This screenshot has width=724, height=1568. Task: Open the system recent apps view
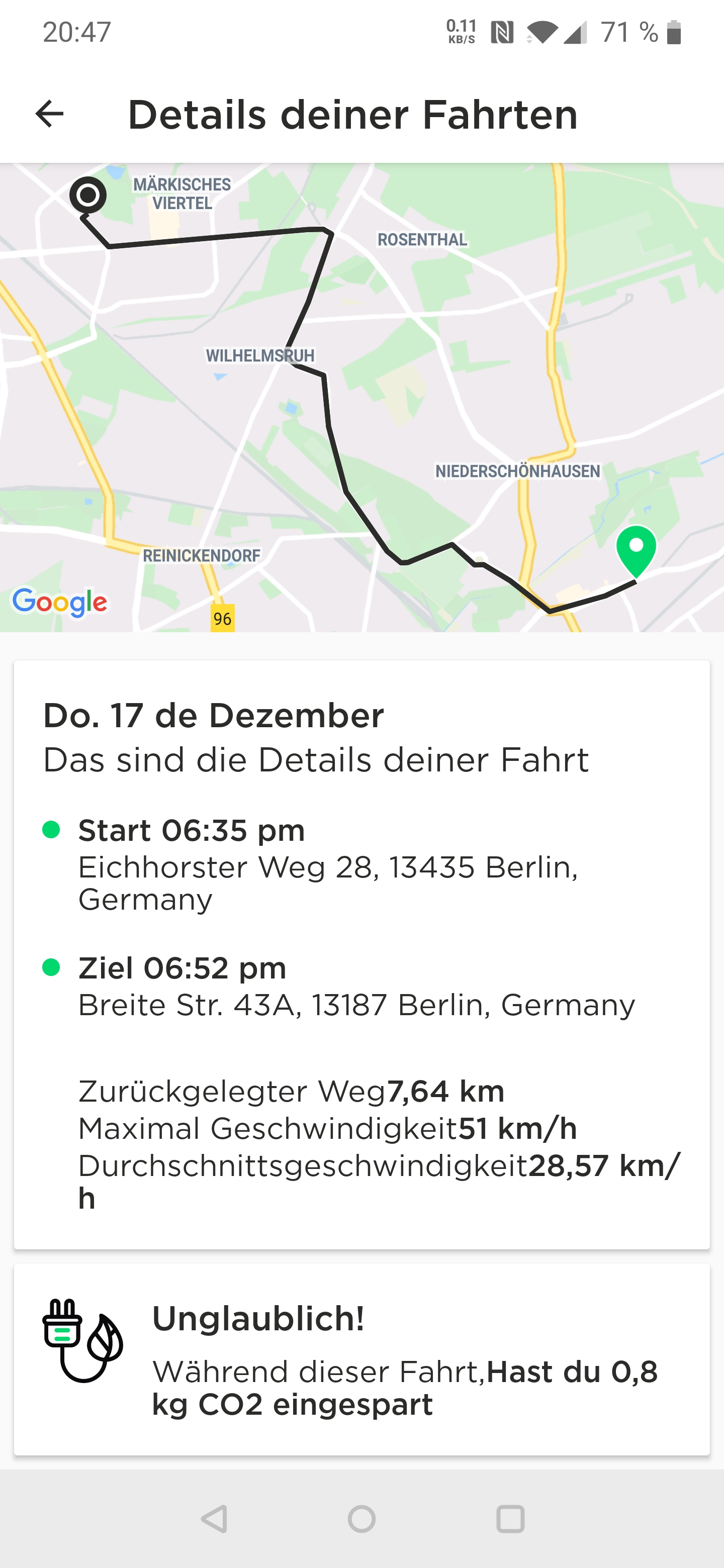510,1519
